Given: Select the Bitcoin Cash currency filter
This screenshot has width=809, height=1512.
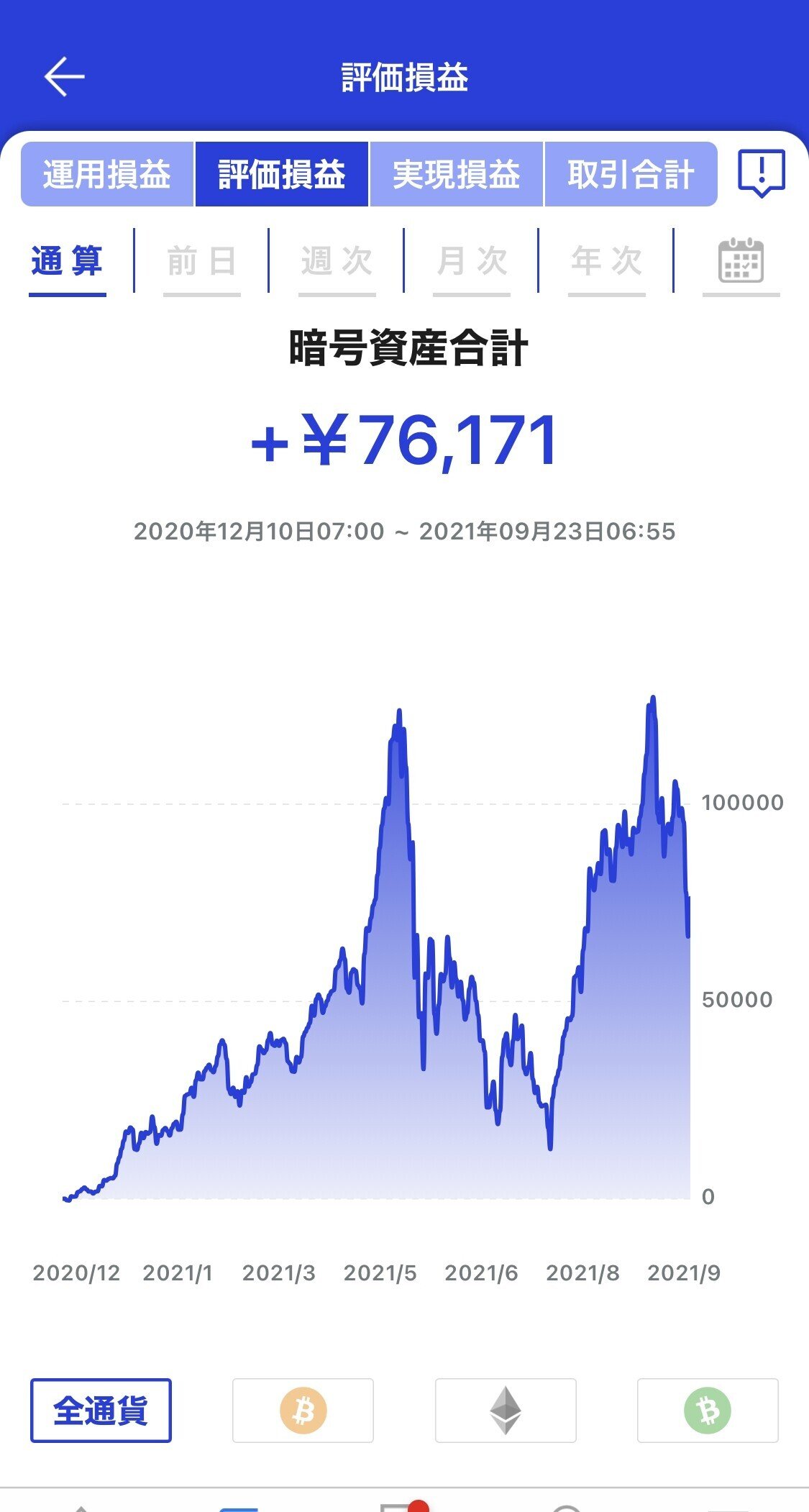Looking at the screenshot, I should pyautogui.click(x=708, y=1410).
